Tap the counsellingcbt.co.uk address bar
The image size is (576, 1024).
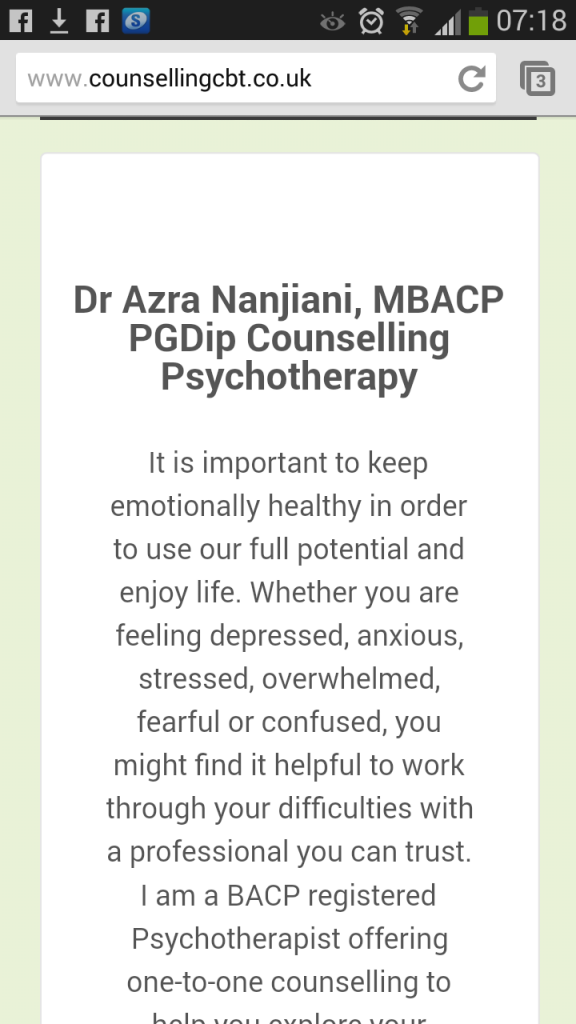(x=235, y=78)
